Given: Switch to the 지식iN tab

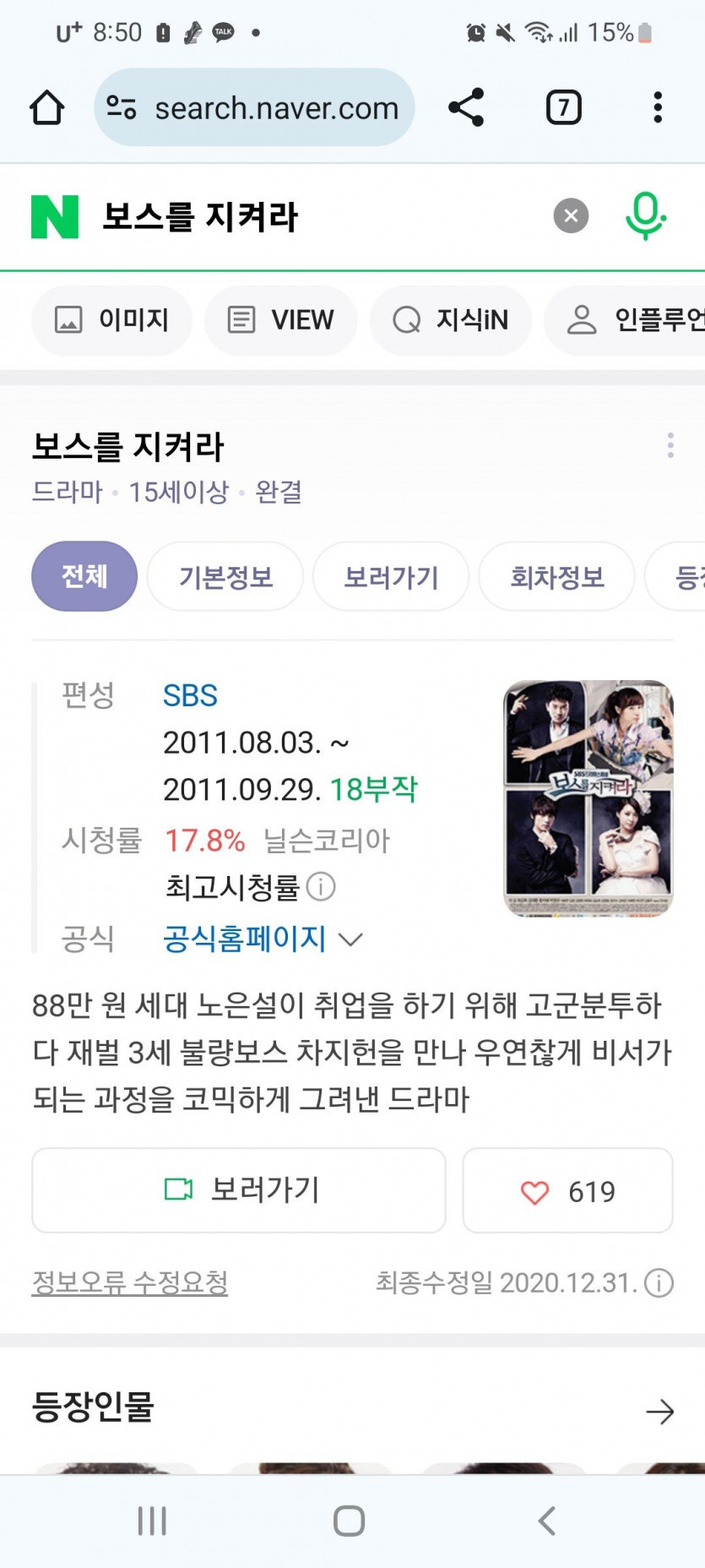Looking at the screenshot, I should [x=451, y=320].
